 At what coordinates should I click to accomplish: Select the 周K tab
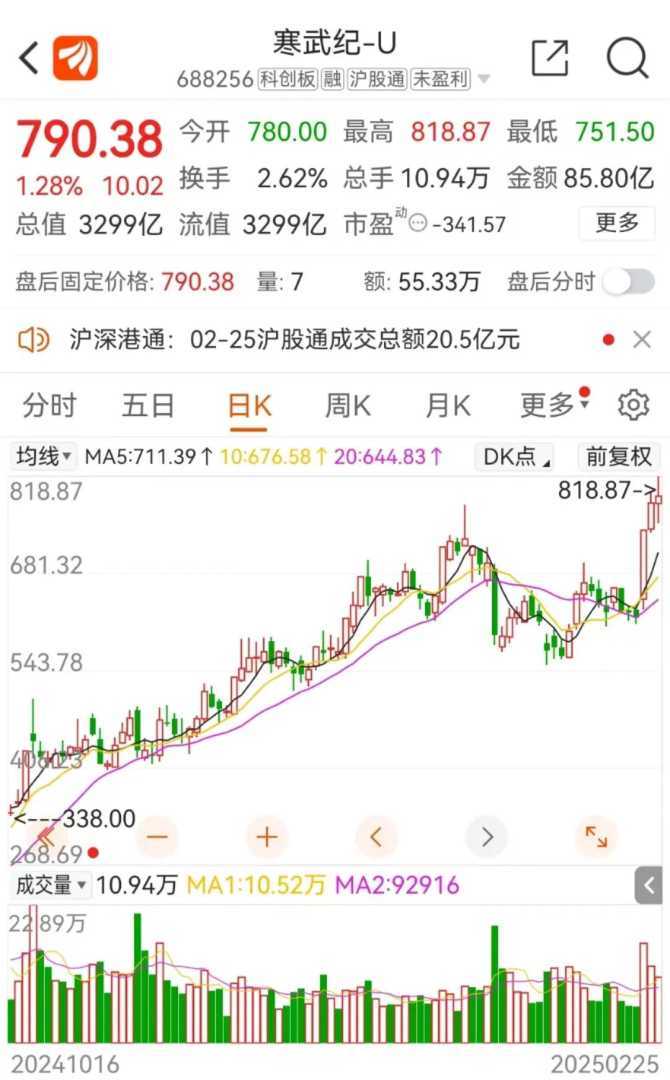click(x=347, y=405)
